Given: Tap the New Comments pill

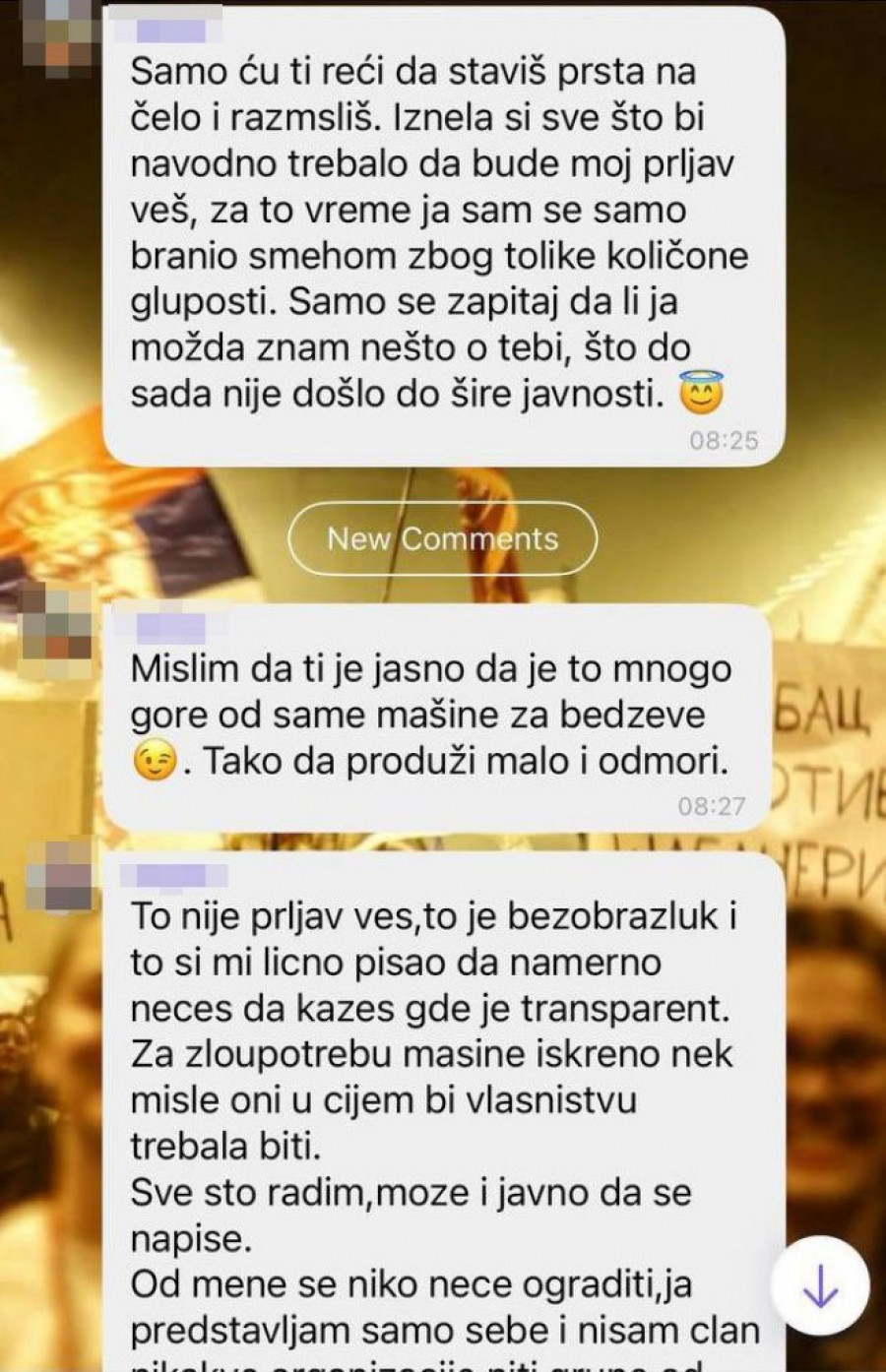Looking at the screenshot, I should click(x=442, y=538).
